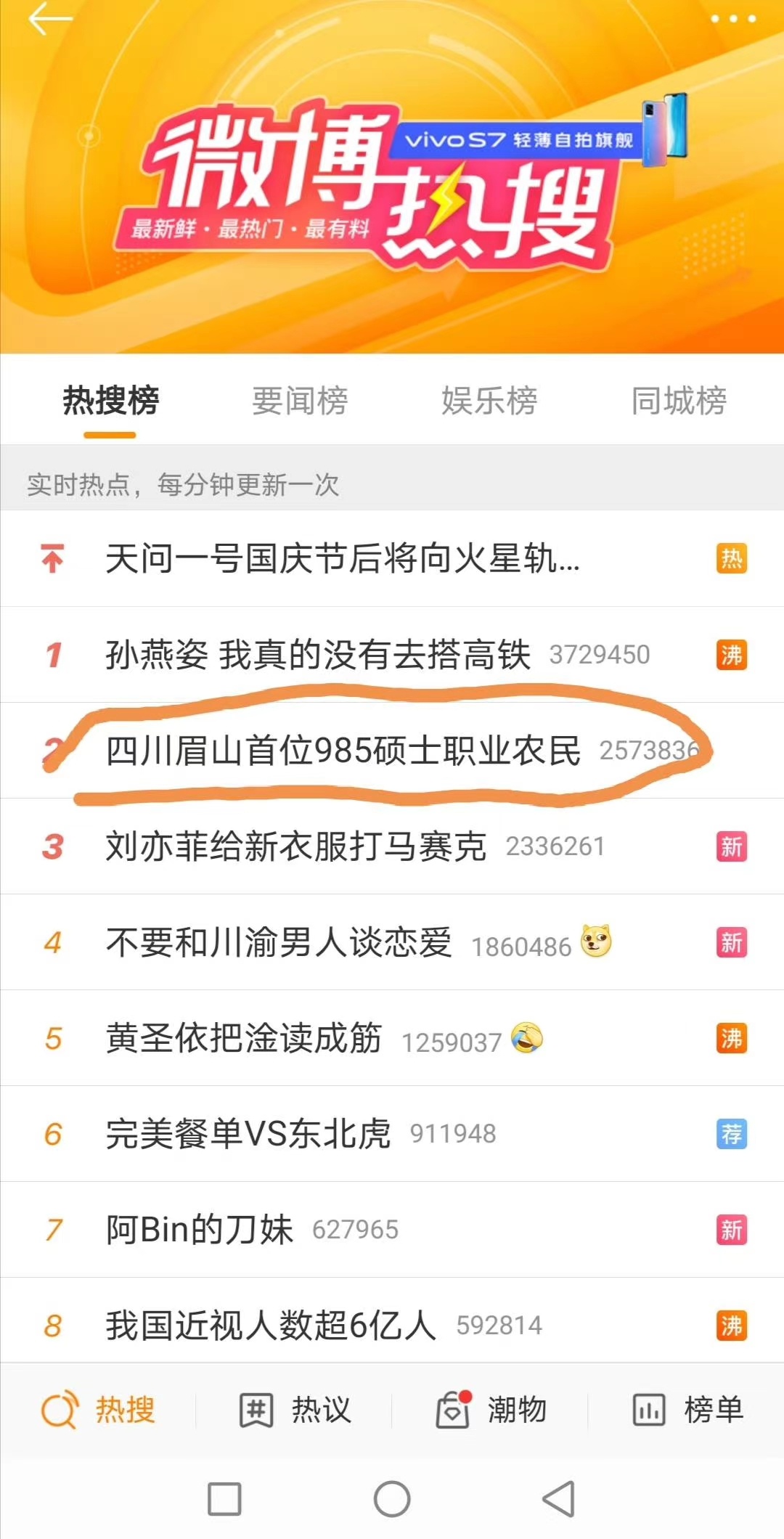Open topic 完美餐单VS东北虎
784x1539 pixels.
248,1134
